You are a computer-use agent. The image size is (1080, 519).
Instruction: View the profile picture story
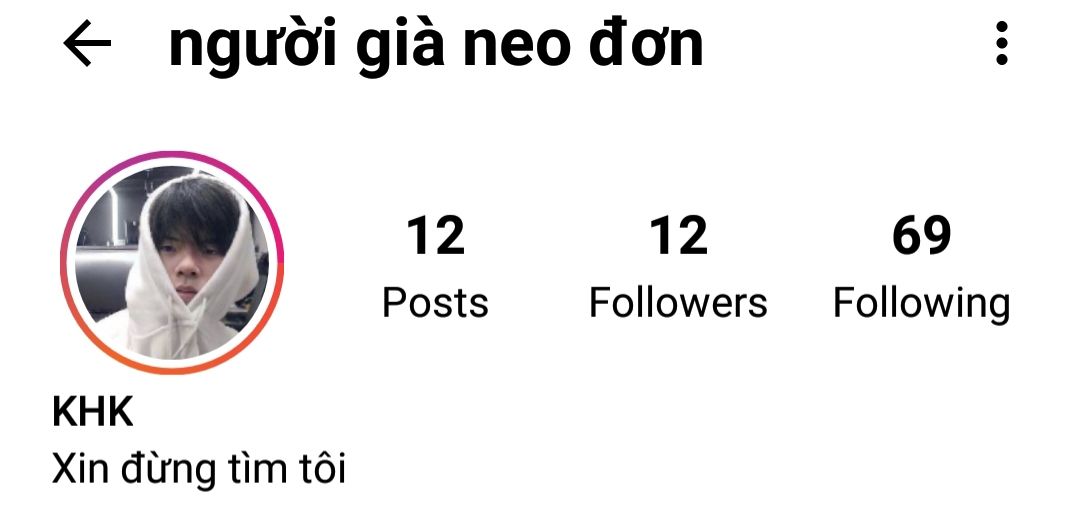click(172, 263)
